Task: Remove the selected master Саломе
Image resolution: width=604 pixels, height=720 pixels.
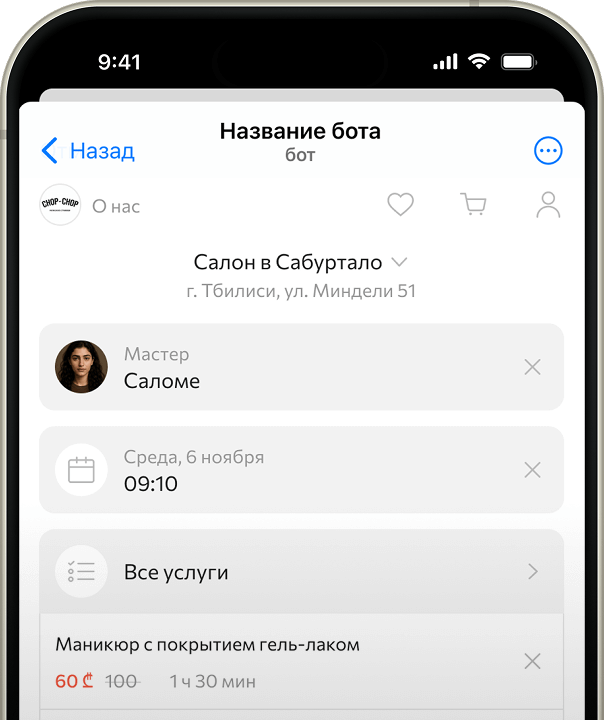Action: pos(532,367)
